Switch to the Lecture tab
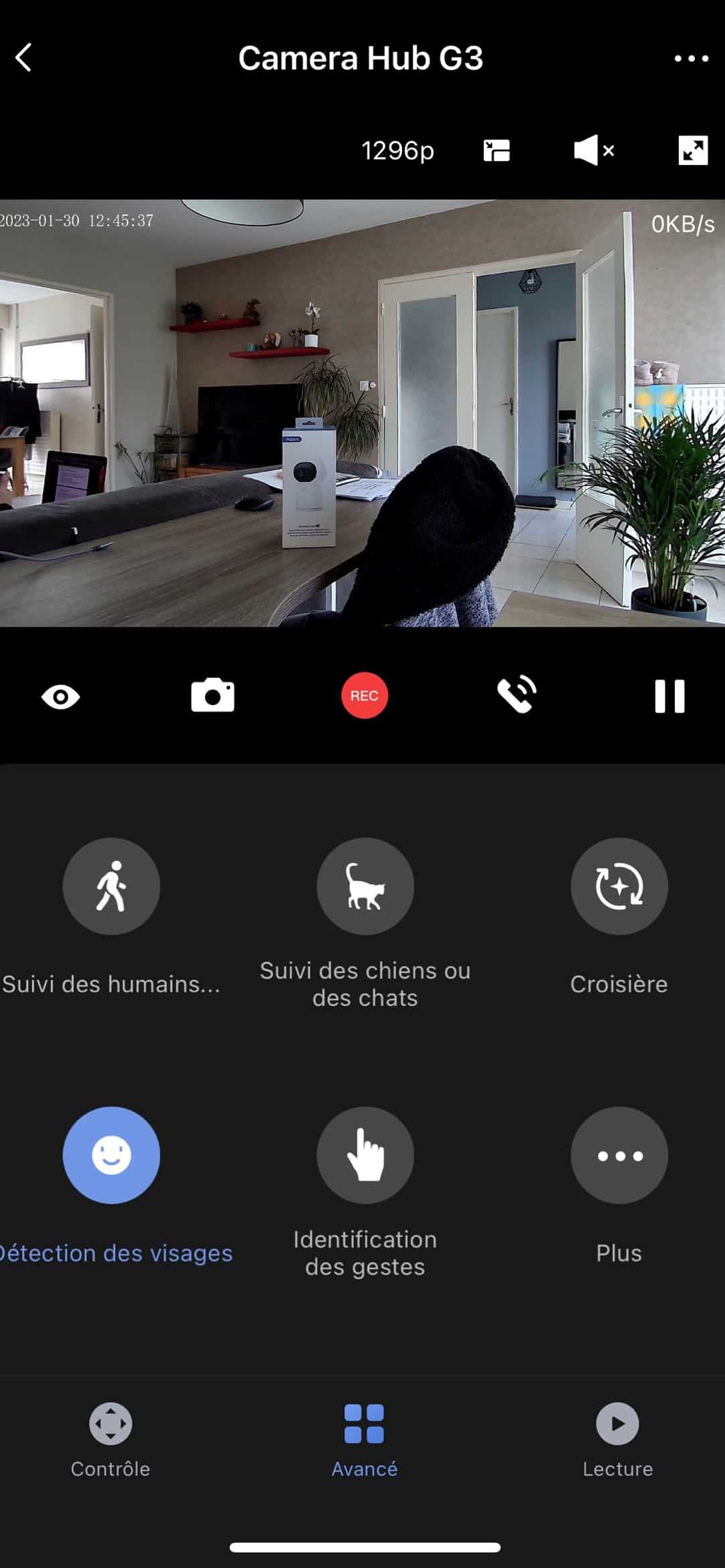Screen dimensions: 725x1568 point(618,1441)
